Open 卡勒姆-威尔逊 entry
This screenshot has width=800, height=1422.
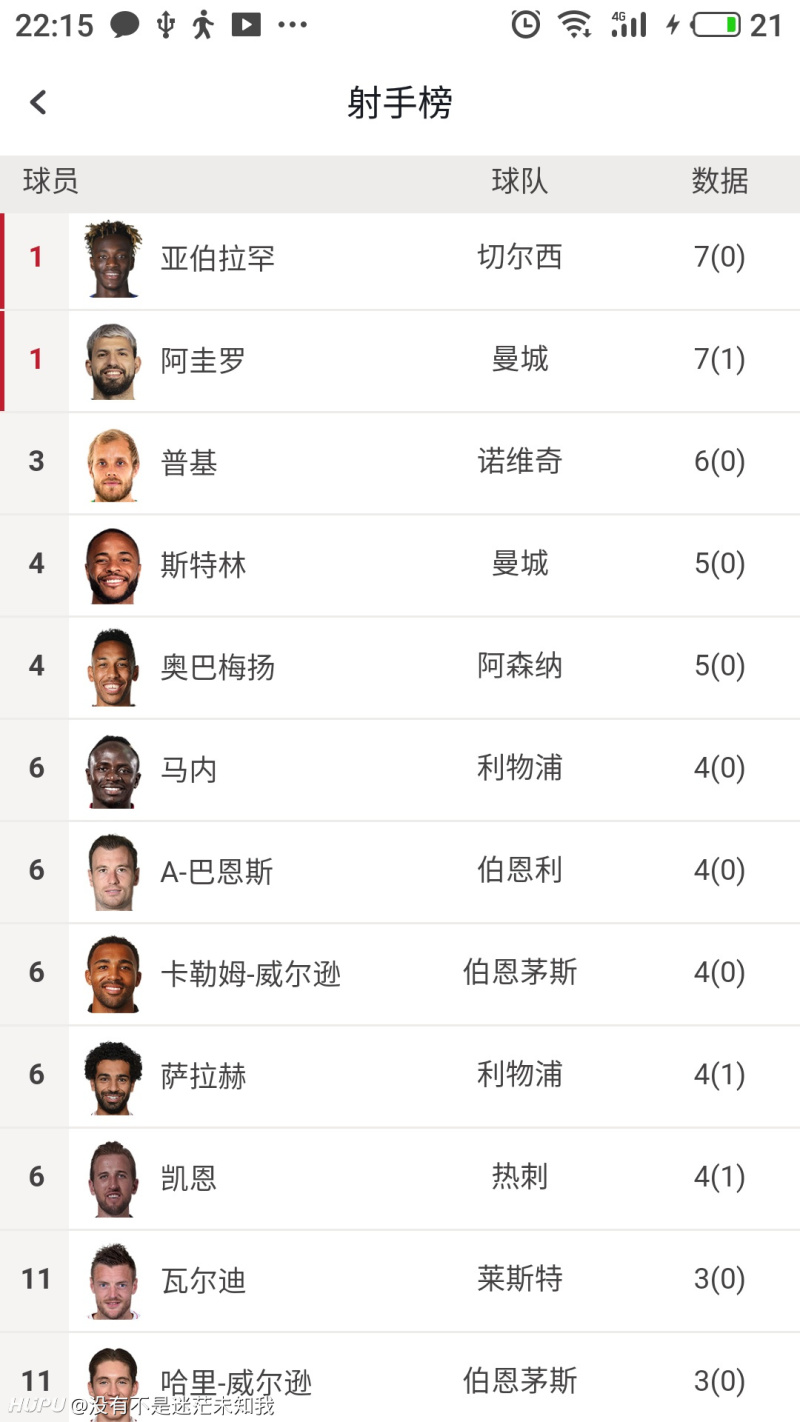point(400,974)
